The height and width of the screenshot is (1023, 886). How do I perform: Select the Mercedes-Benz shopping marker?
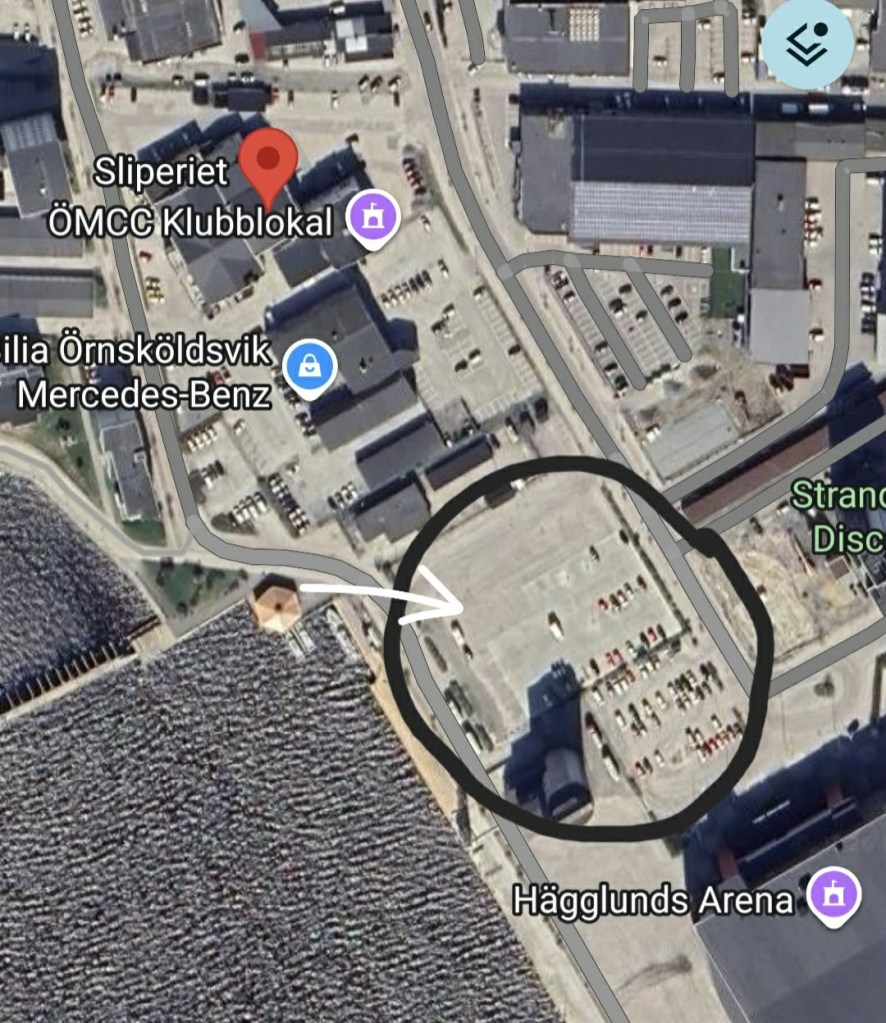click(310, 368)
